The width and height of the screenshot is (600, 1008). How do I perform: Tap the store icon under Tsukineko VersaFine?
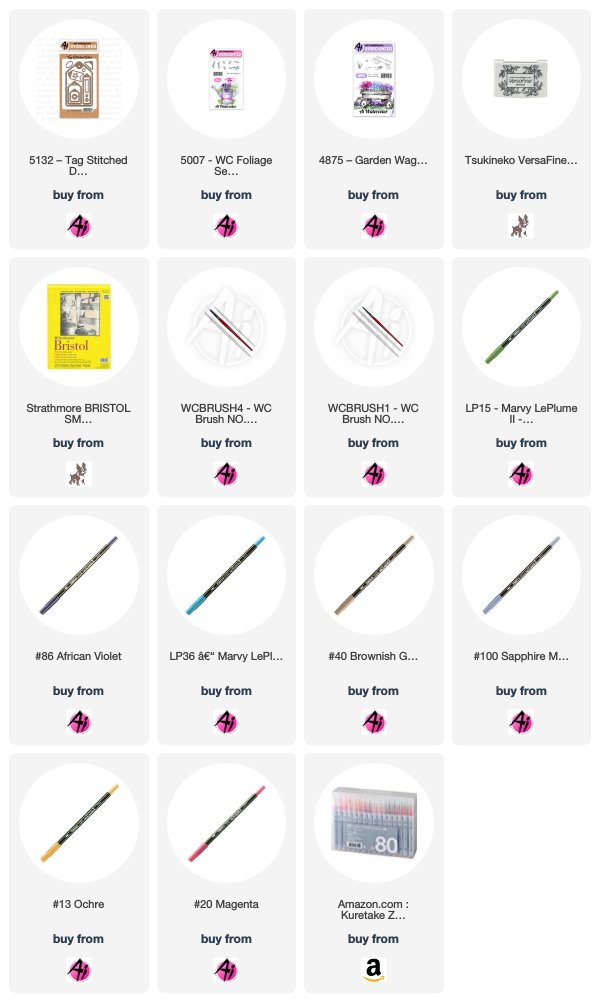pyautogui.click(x=522, y=226)
